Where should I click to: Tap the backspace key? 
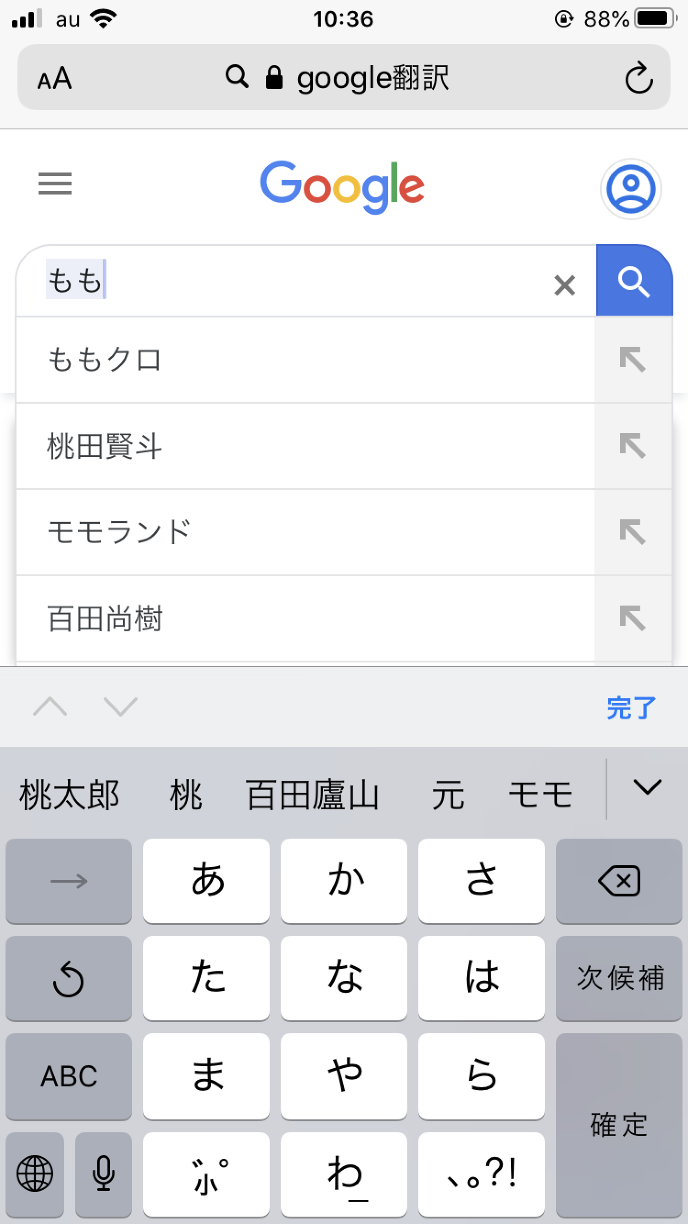[x=618, y=881]
